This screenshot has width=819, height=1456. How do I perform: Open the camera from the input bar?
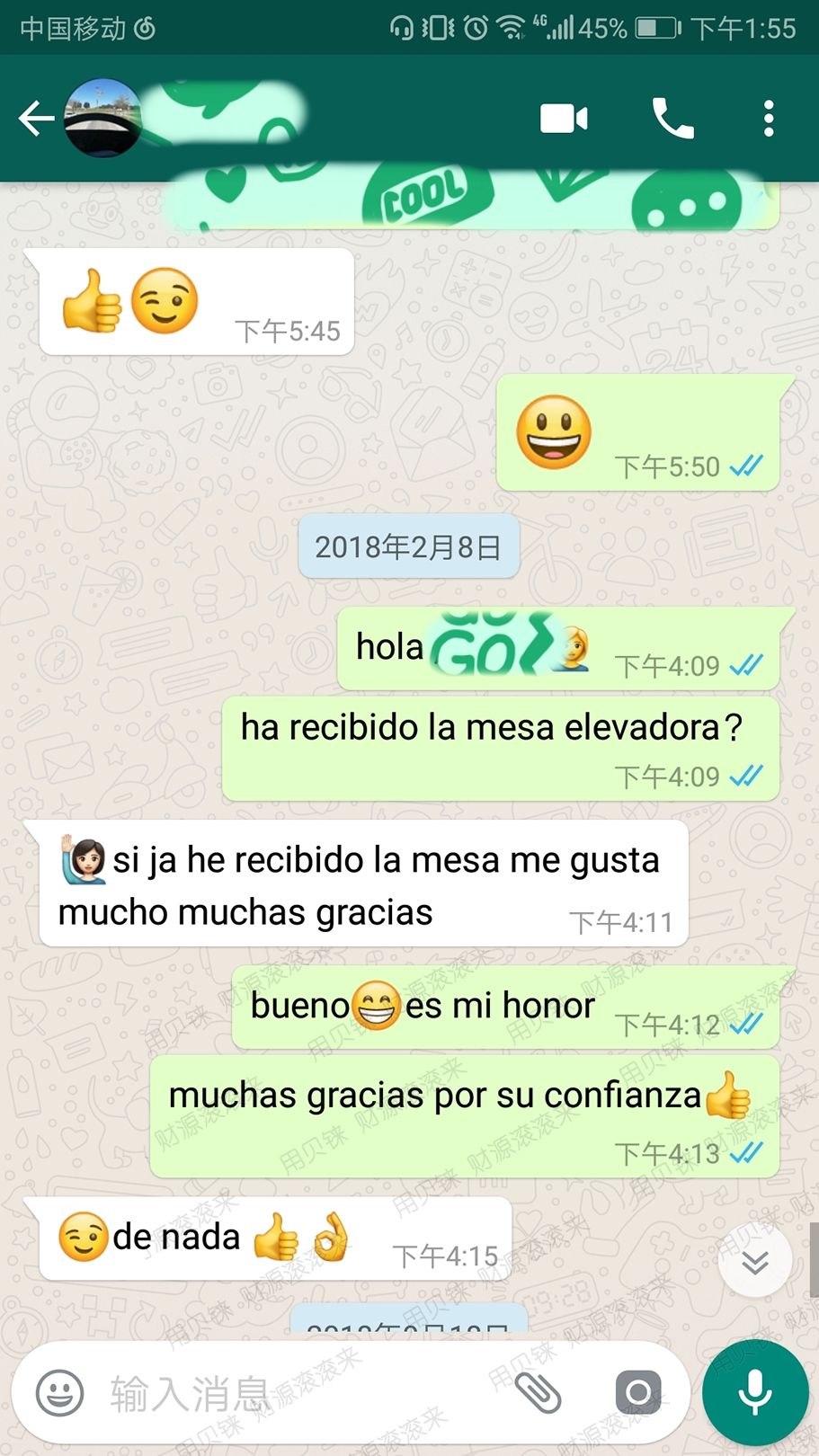pyautogui.click(x=638, y=1393)
